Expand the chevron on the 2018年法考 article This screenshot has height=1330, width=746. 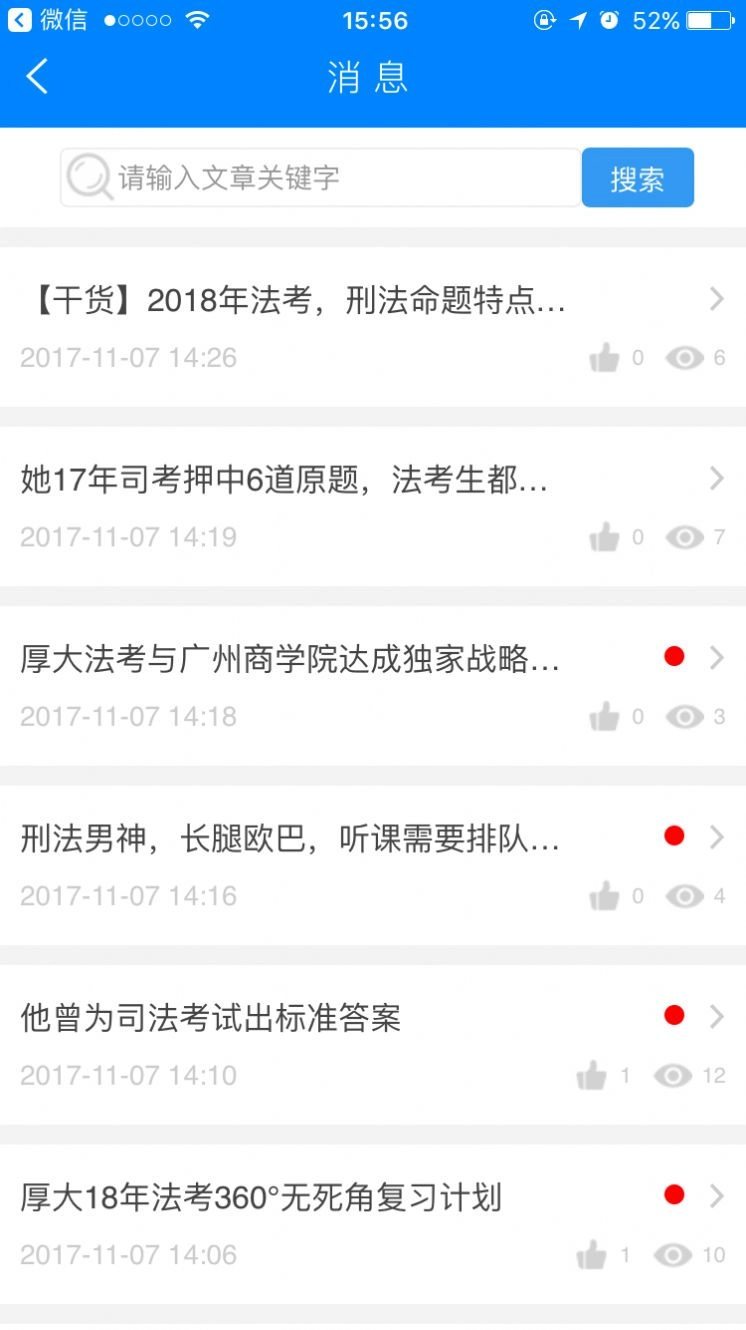(x=716, y=299)
